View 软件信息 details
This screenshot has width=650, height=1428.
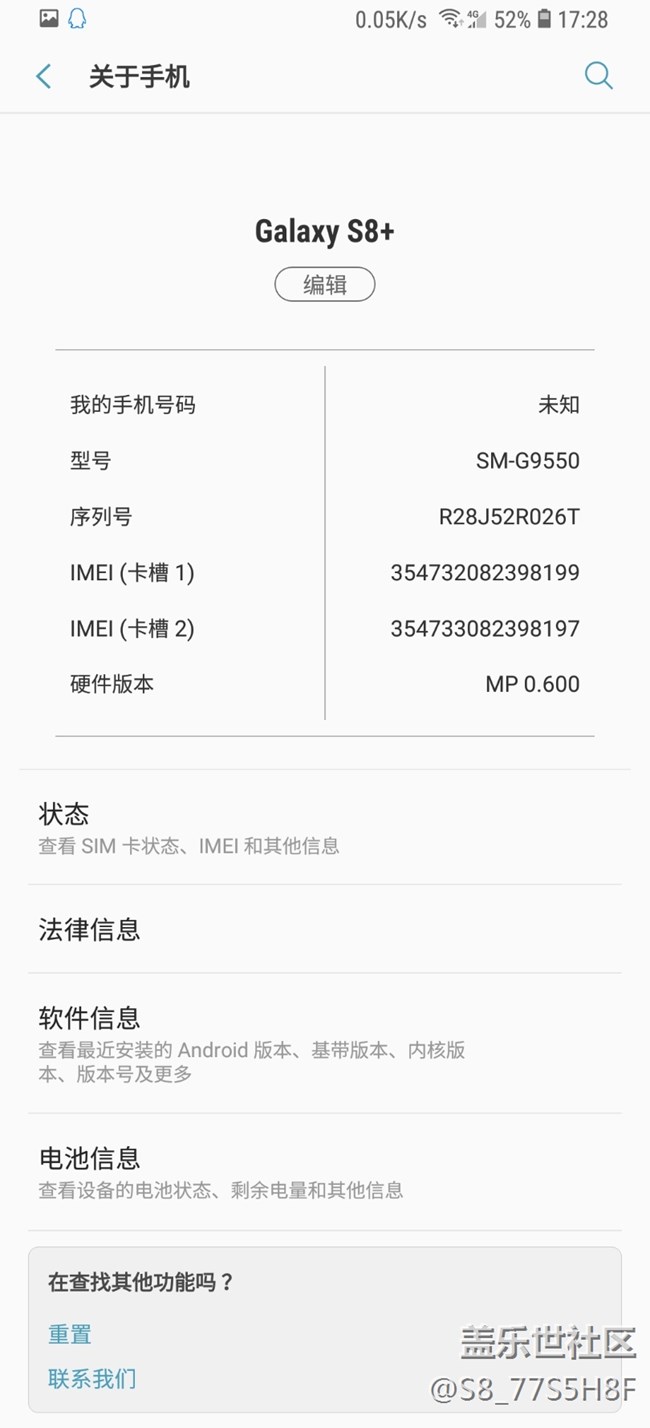[x=325, y=1044]
